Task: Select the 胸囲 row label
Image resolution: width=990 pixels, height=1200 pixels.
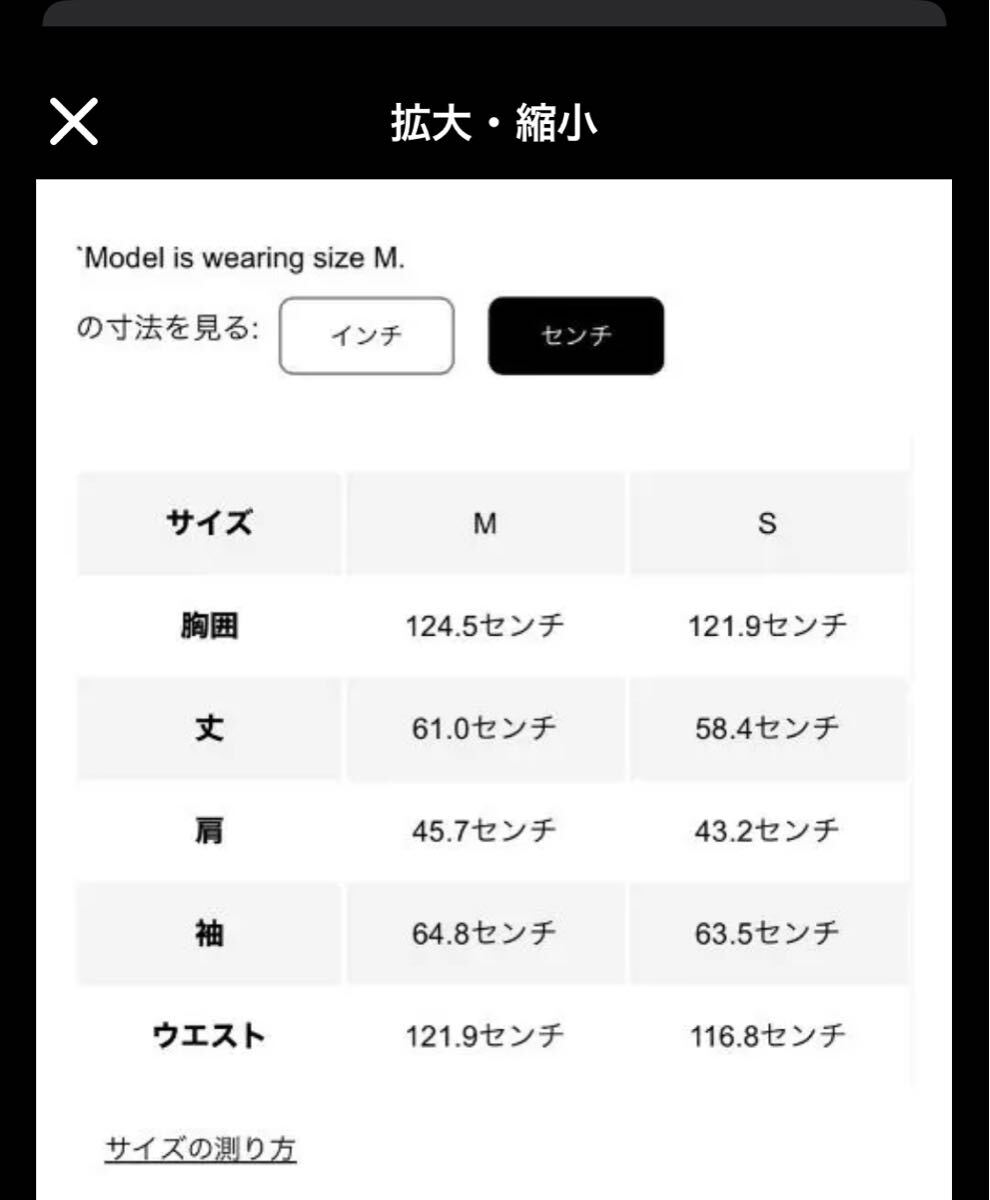Action: pos(207,624)
